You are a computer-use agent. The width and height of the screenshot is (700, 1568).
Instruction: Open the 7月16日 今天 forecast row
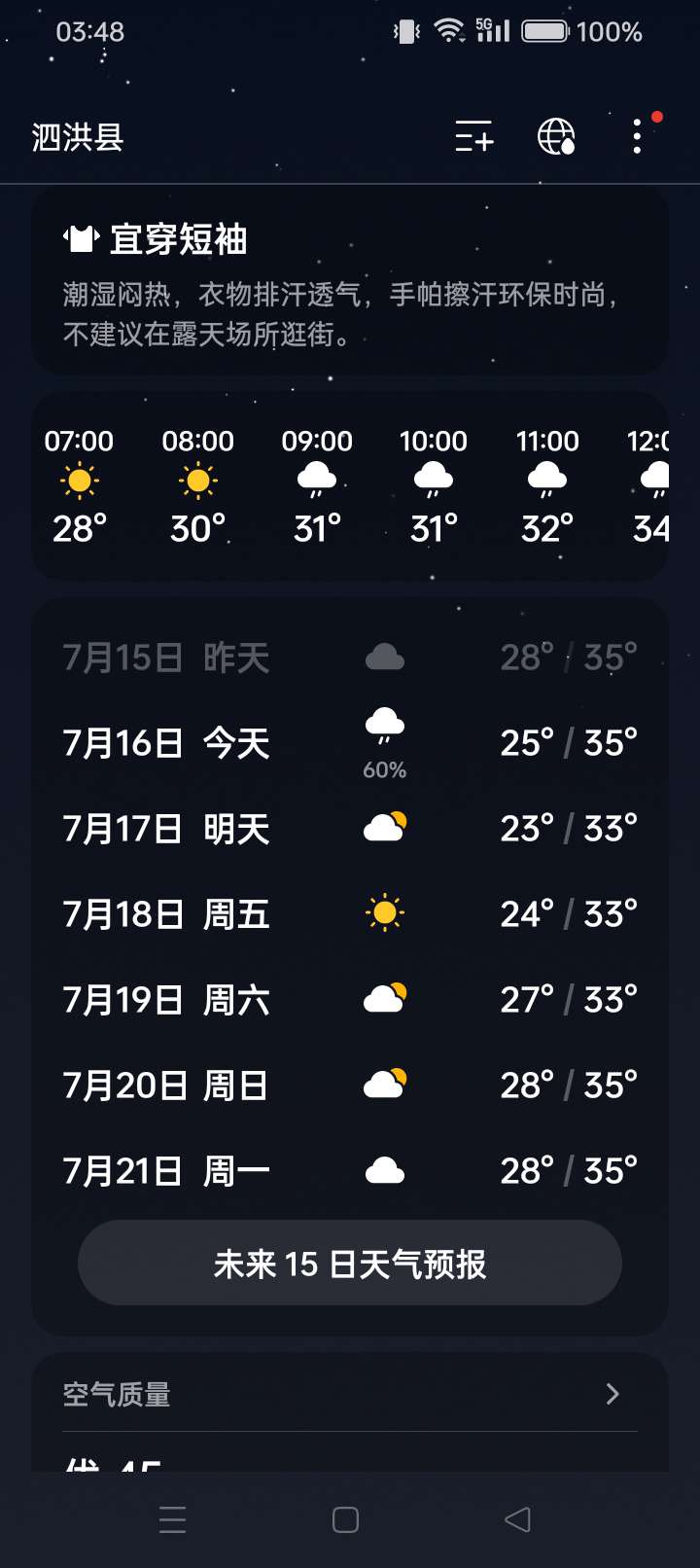pyautogui.click(x=350, y=744)
